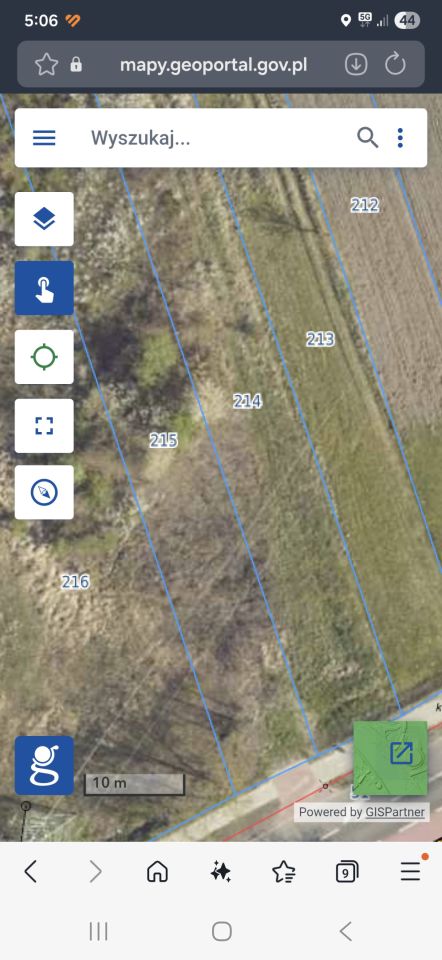The height and width of the screenshot is (960, 442).
Task: Open the three-dot options in search bar
Action: pyautogui.click(x=400, y=138)
